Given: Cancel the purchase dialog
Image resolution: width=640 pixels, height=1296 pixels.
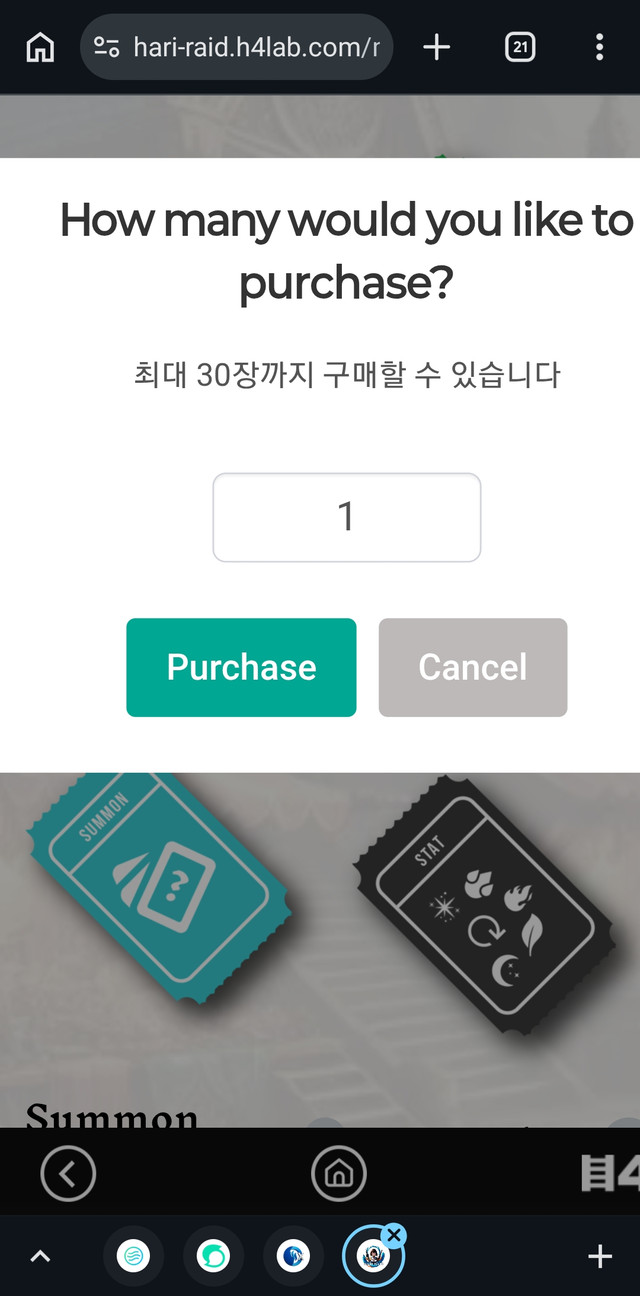Looking at the screenshot, I should tap(473, 667).
